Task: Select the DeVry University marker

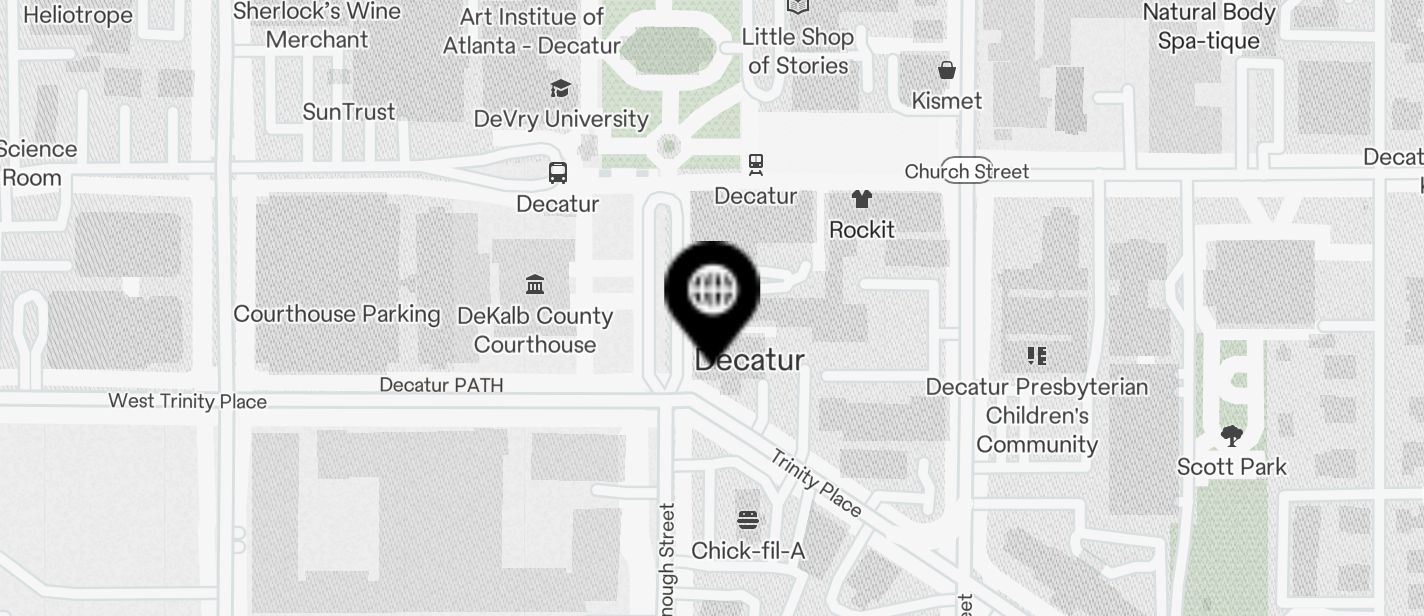Action: pos(560,89)
